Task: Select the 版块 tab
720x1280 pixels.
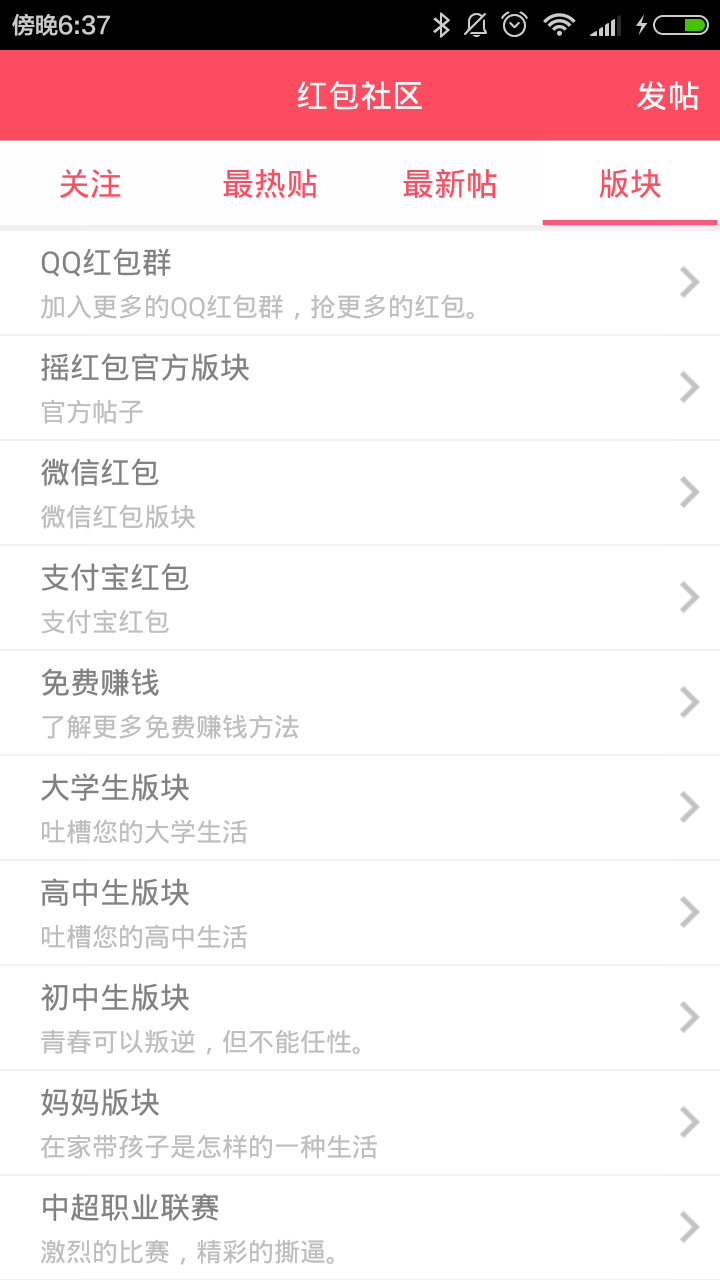Action: (x=630, y=184)
